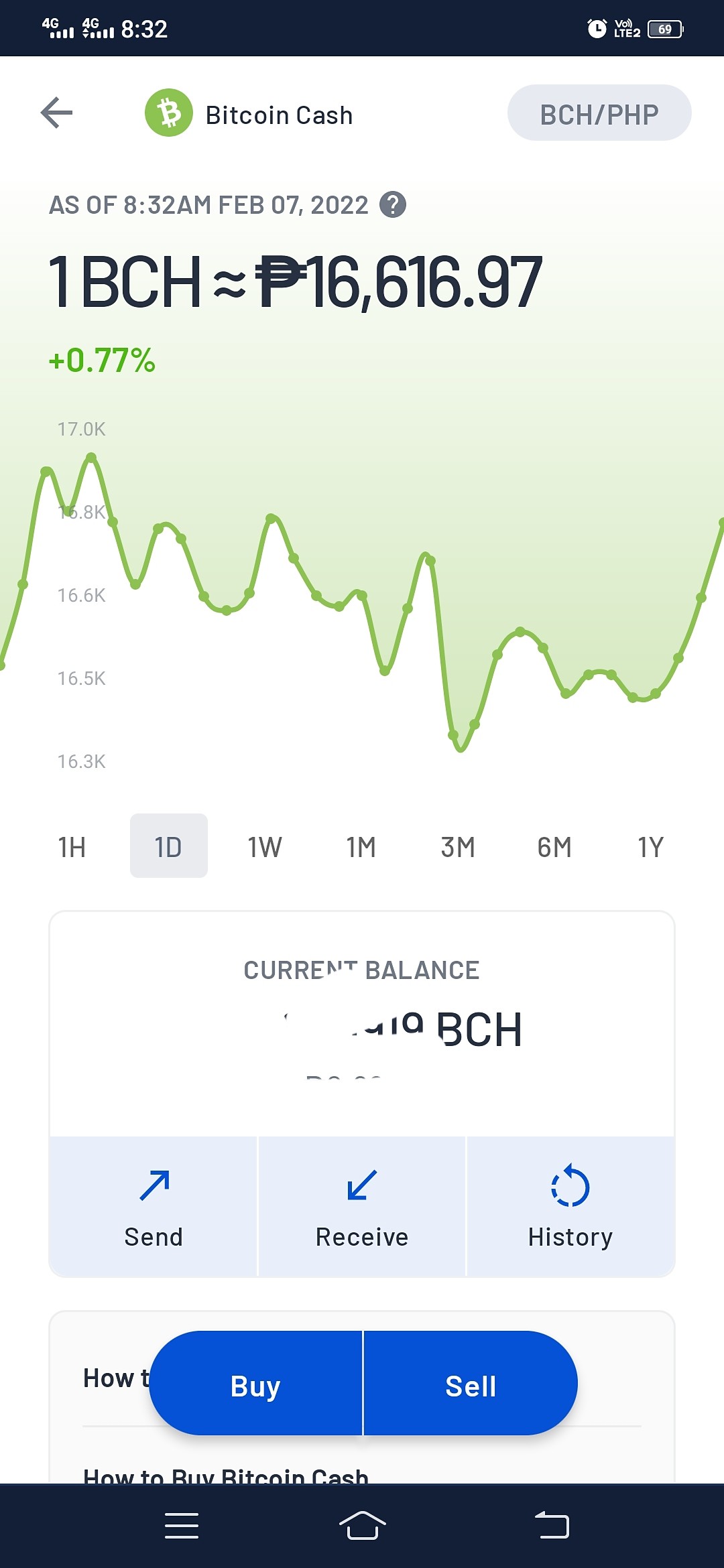Screen dimensions: 724x1568
Task: Open the BCH/PHP currency pair selector
Action: click(x=599, y=113)
